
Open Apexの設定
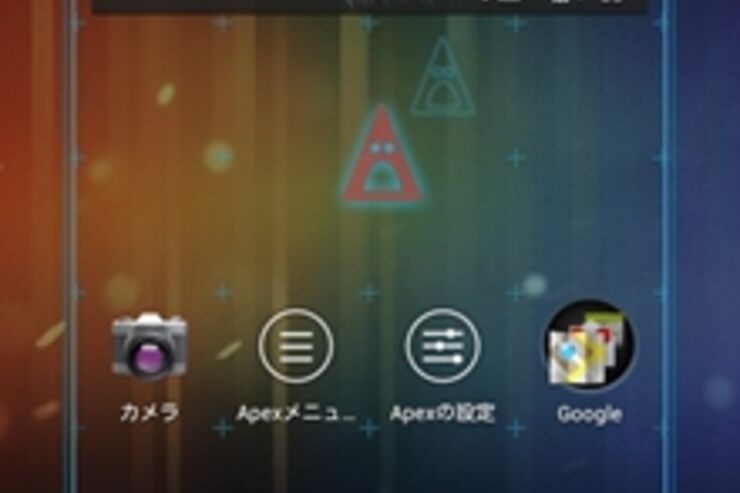(442, 346)
